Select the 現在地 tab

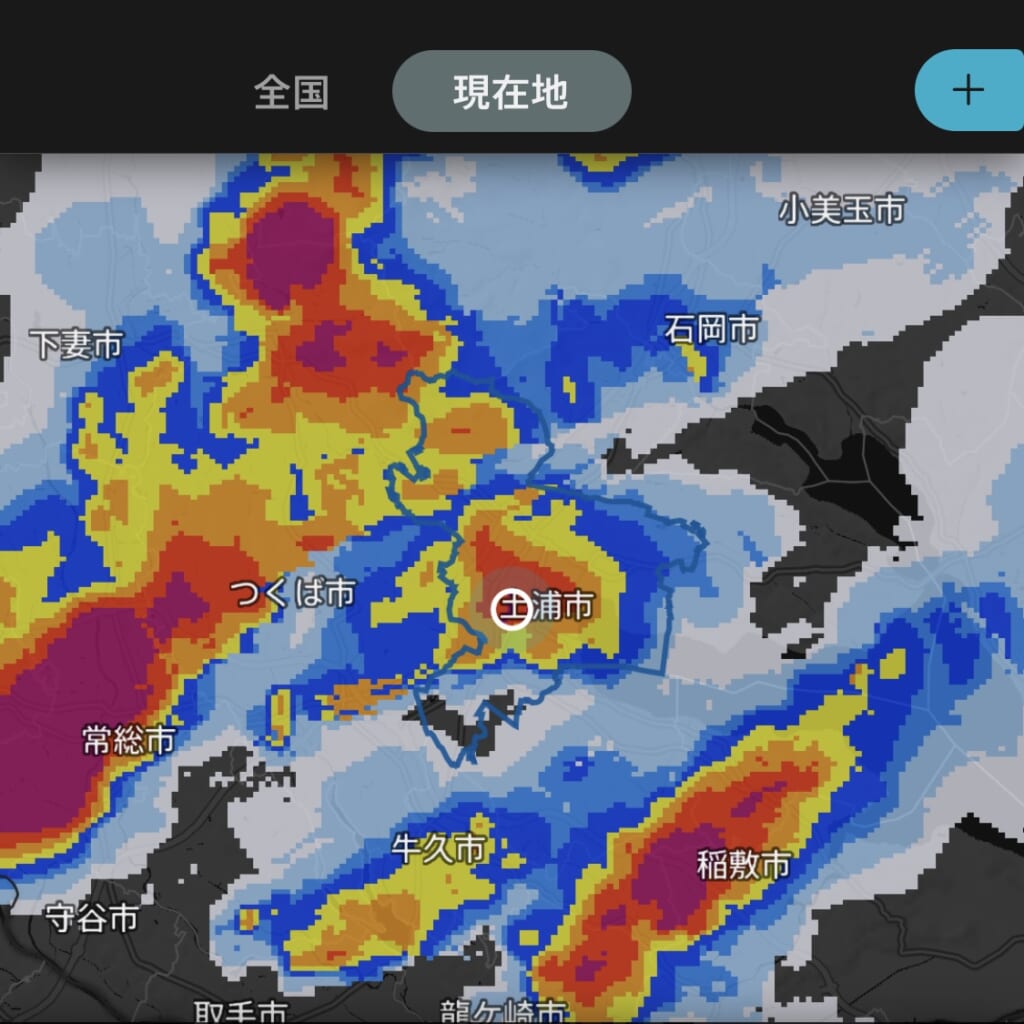click(x=511, y=92)
